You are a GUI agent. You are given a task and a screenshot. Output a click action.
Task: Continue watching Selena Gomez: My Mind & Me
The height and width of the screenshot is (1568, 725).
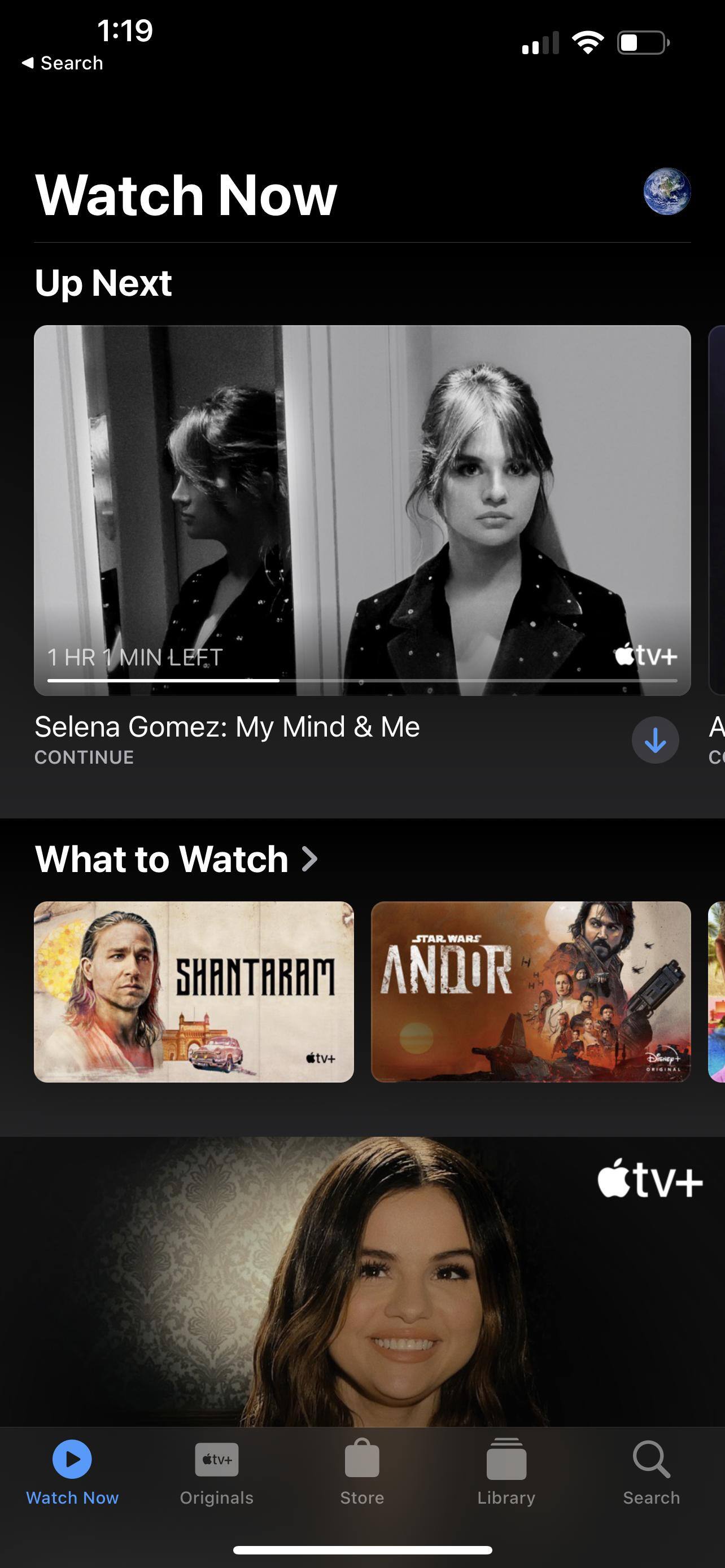(362, 510)
